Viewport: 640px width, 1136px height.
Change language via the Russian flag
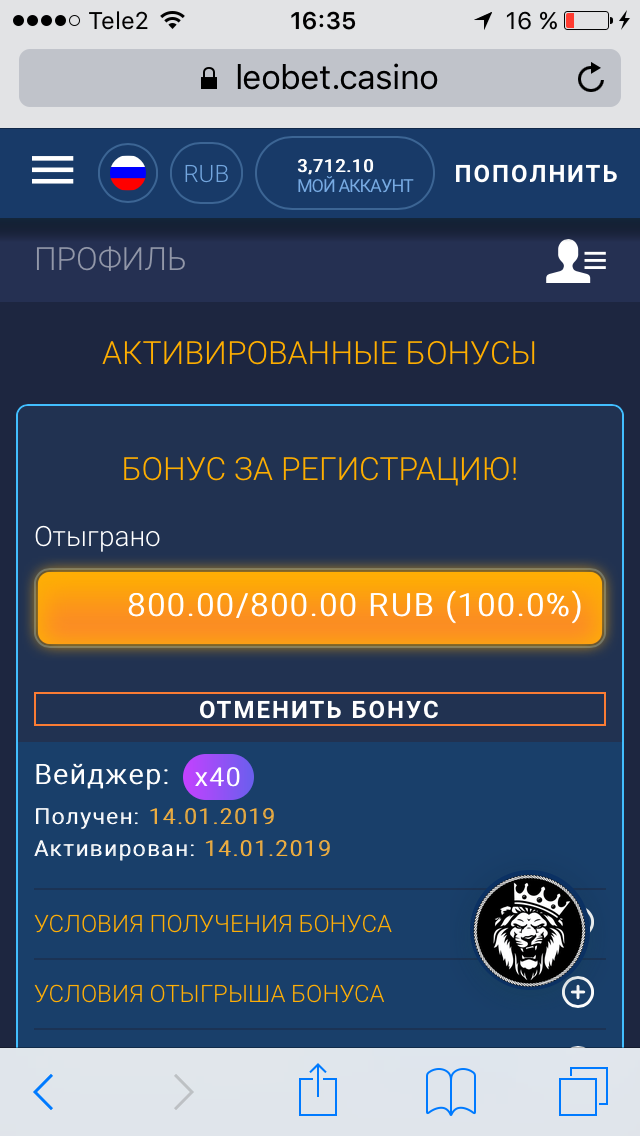[128, 173]
